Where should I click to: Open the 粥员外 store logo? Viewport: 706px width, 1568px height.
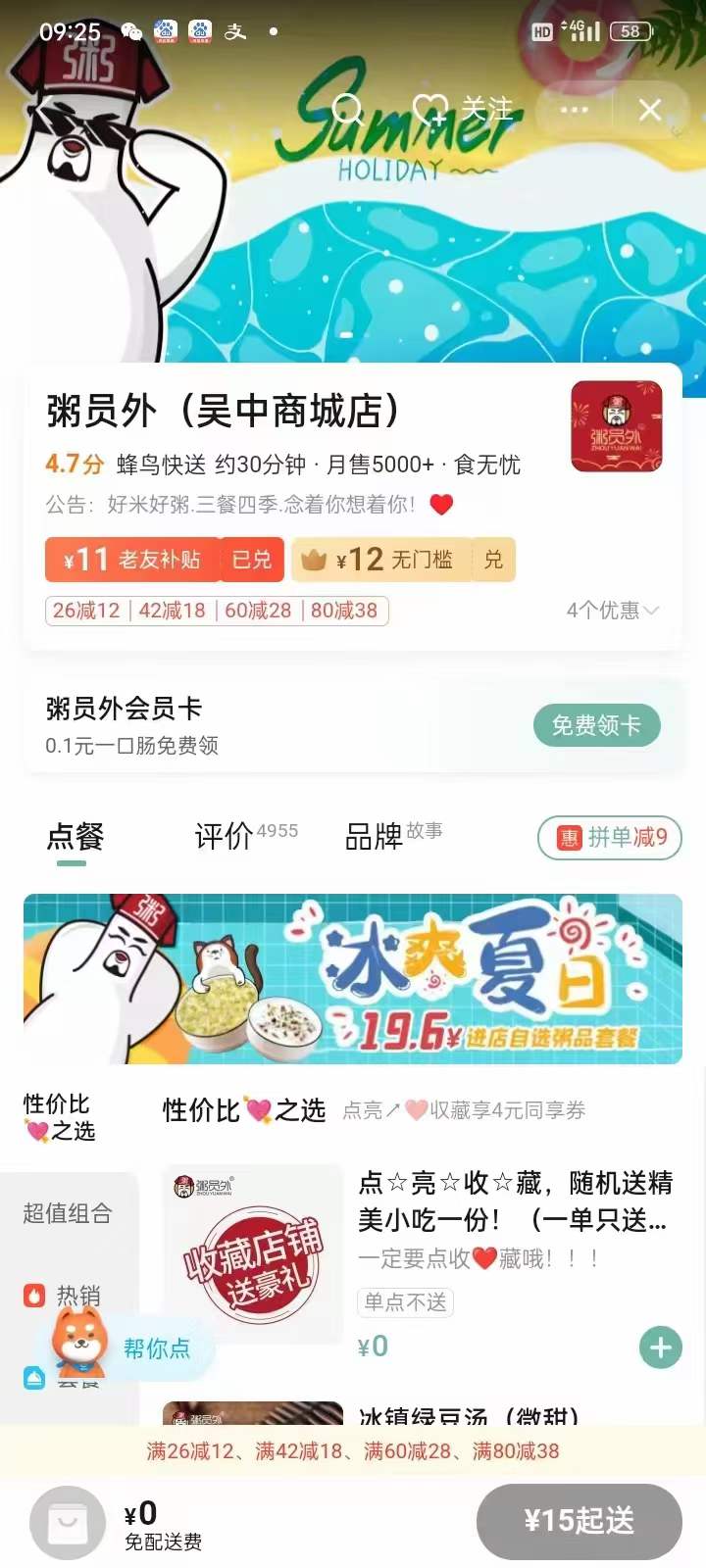coord(616,426)
